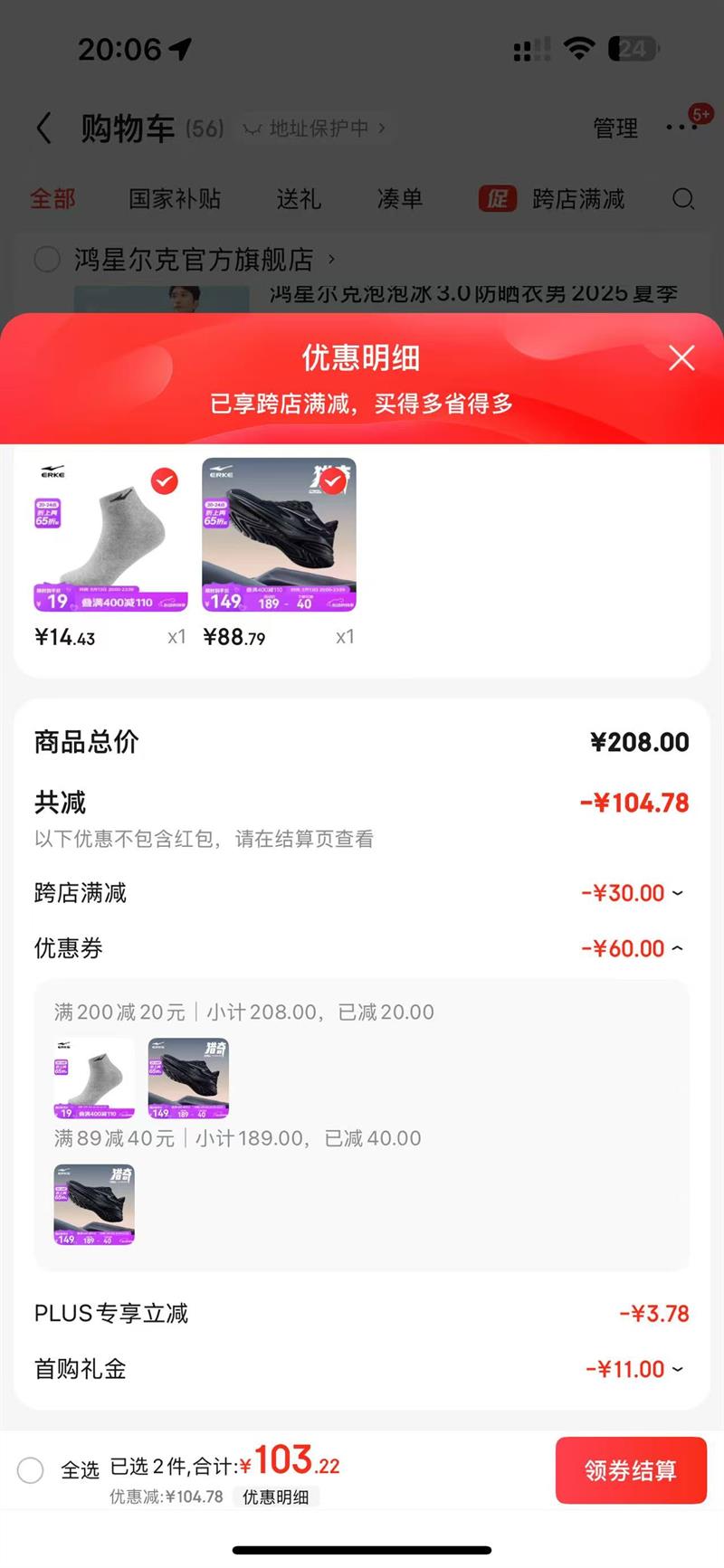Screen dimensions: 724x1568
Task: Deselect the black sneakers priced ¥88.79
Action: coord(333,481)
